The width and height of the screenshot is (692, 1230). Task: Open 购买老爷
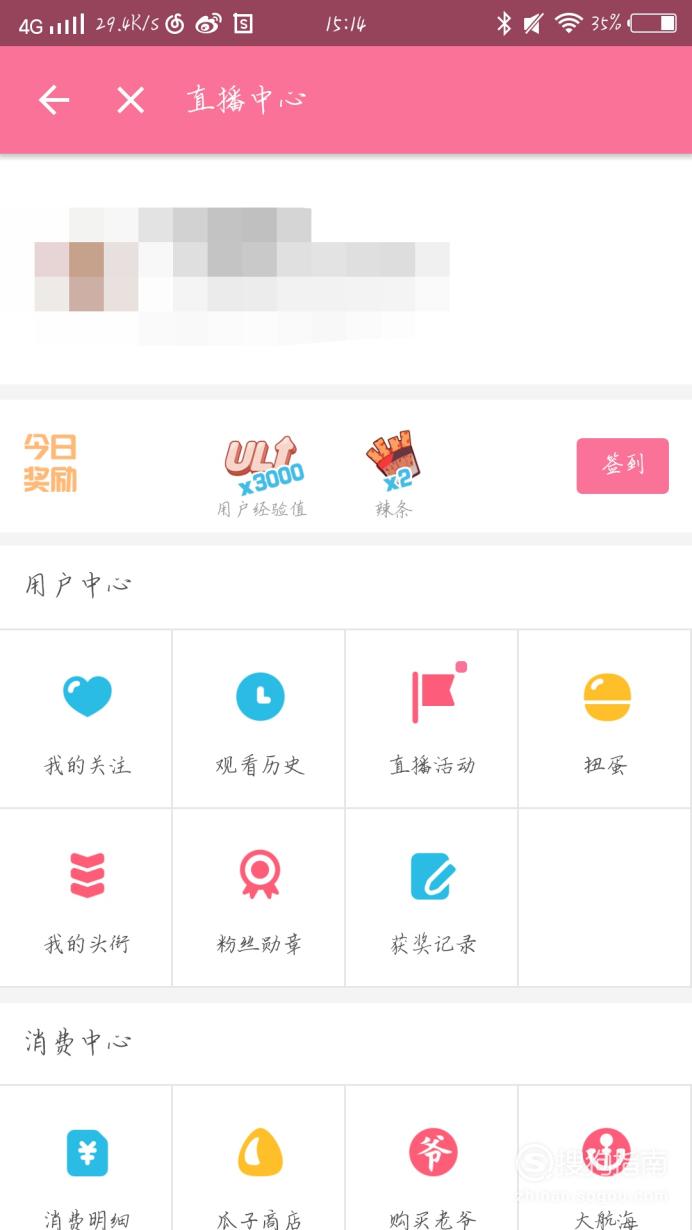click(432, 1158)
